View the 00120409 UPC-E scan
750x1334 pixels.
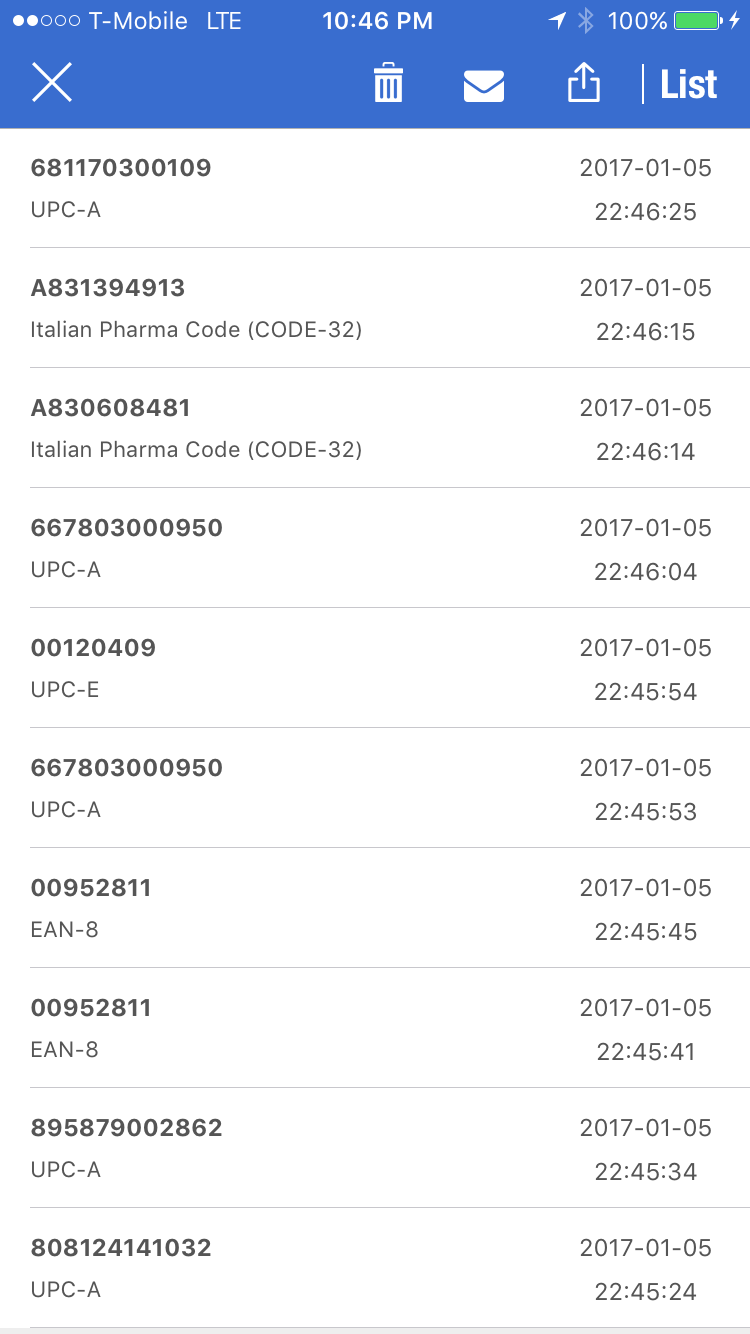point(375,668)
